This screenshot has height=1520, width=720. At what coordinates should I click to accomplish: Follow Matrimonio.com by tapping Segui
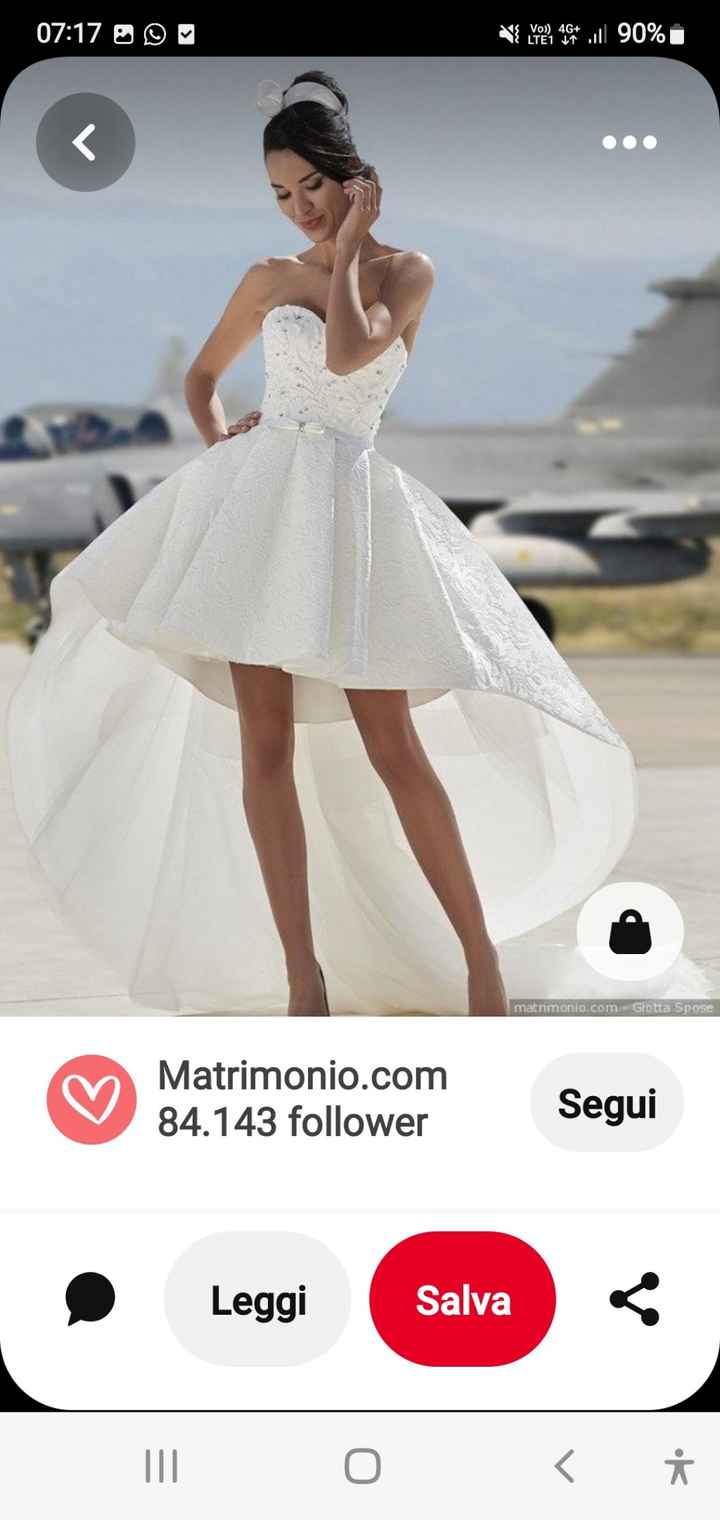(x=607, y=1102)
